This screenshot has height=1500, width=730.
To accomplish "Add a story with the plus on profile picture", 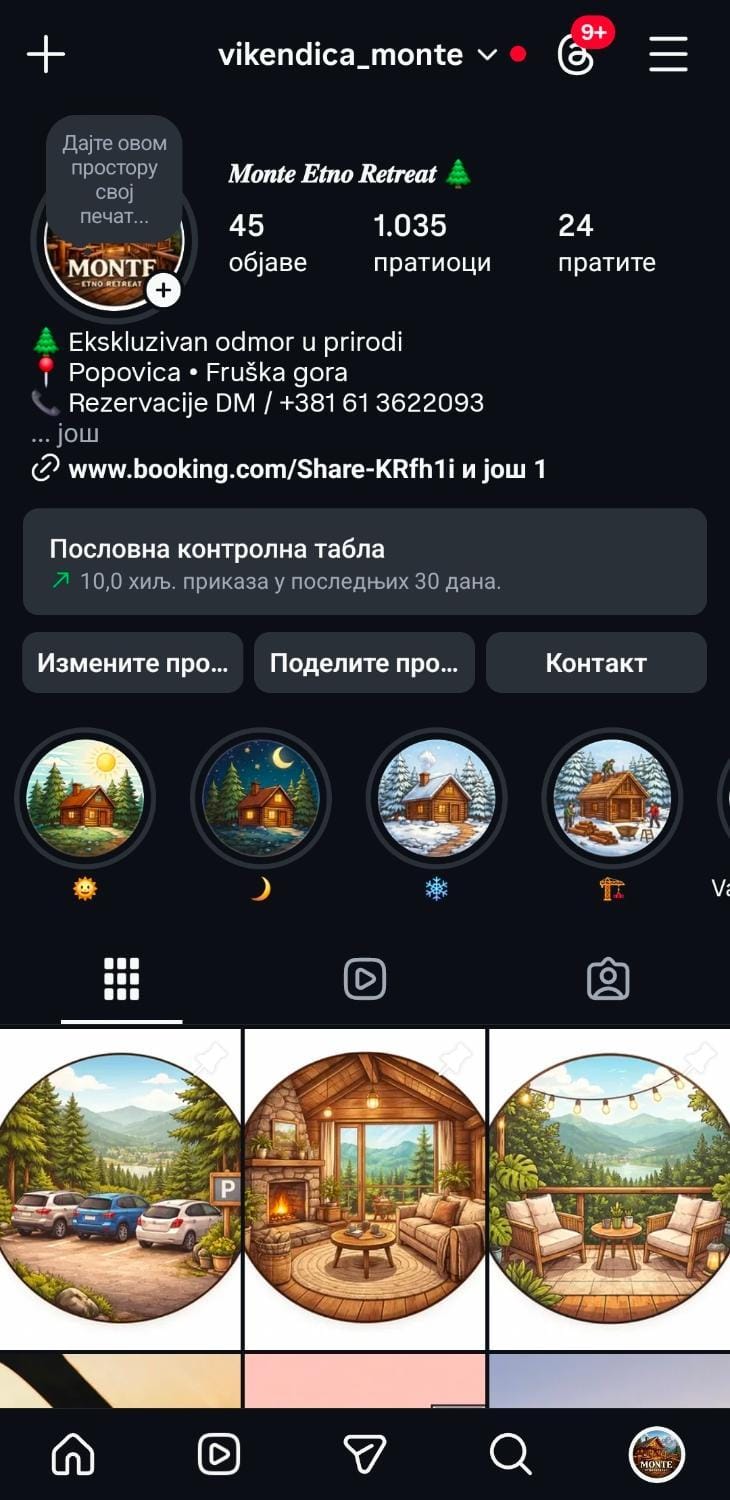I will tap(163, 290).
